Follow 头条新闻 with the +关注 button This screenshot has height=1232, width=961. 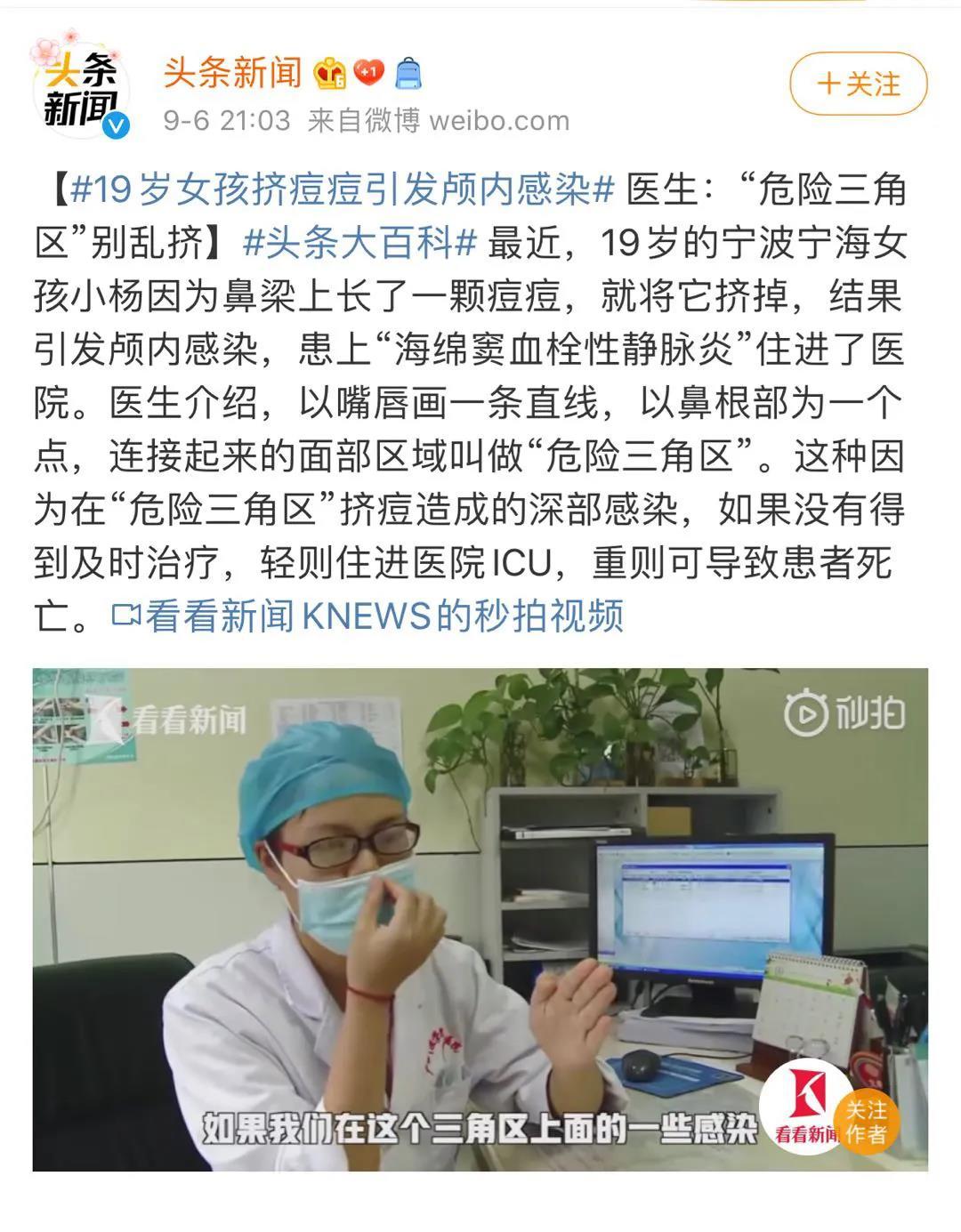coord(858,85)
